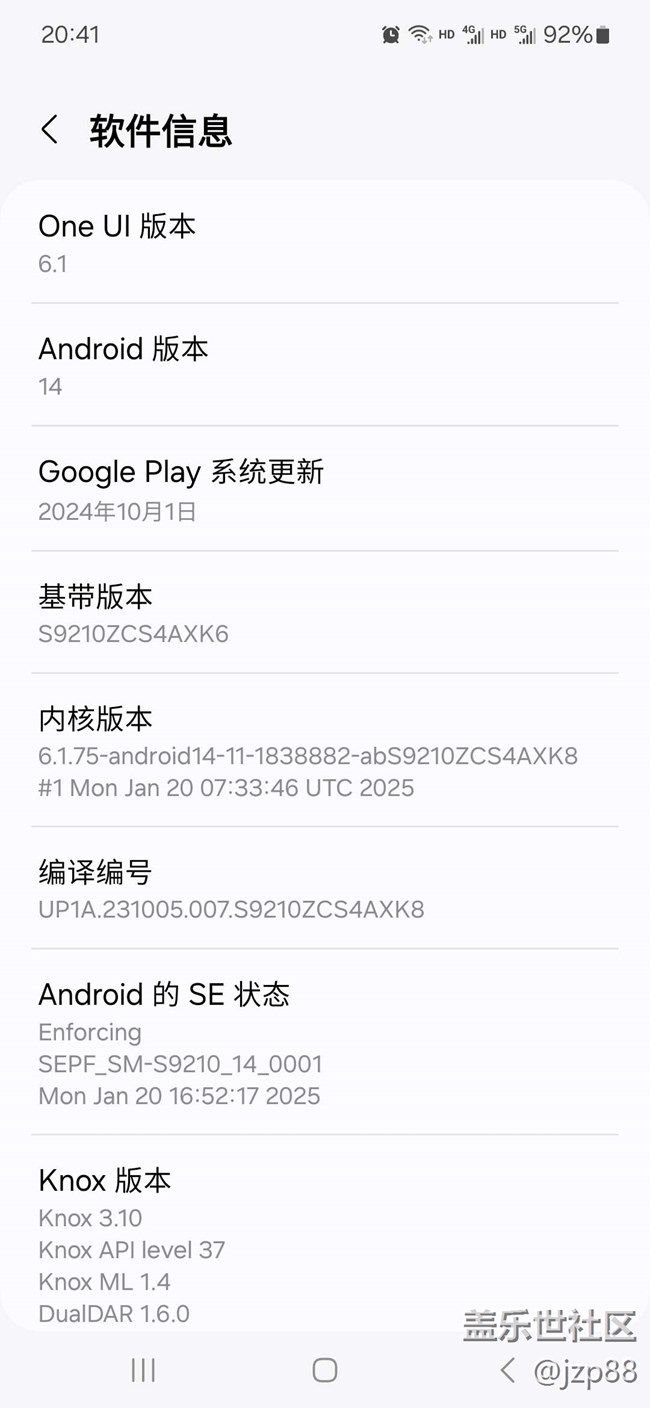Go to the home screen
This screenshot has width=650, height=1408.
pyautogui.click(x=324, y=1370)
